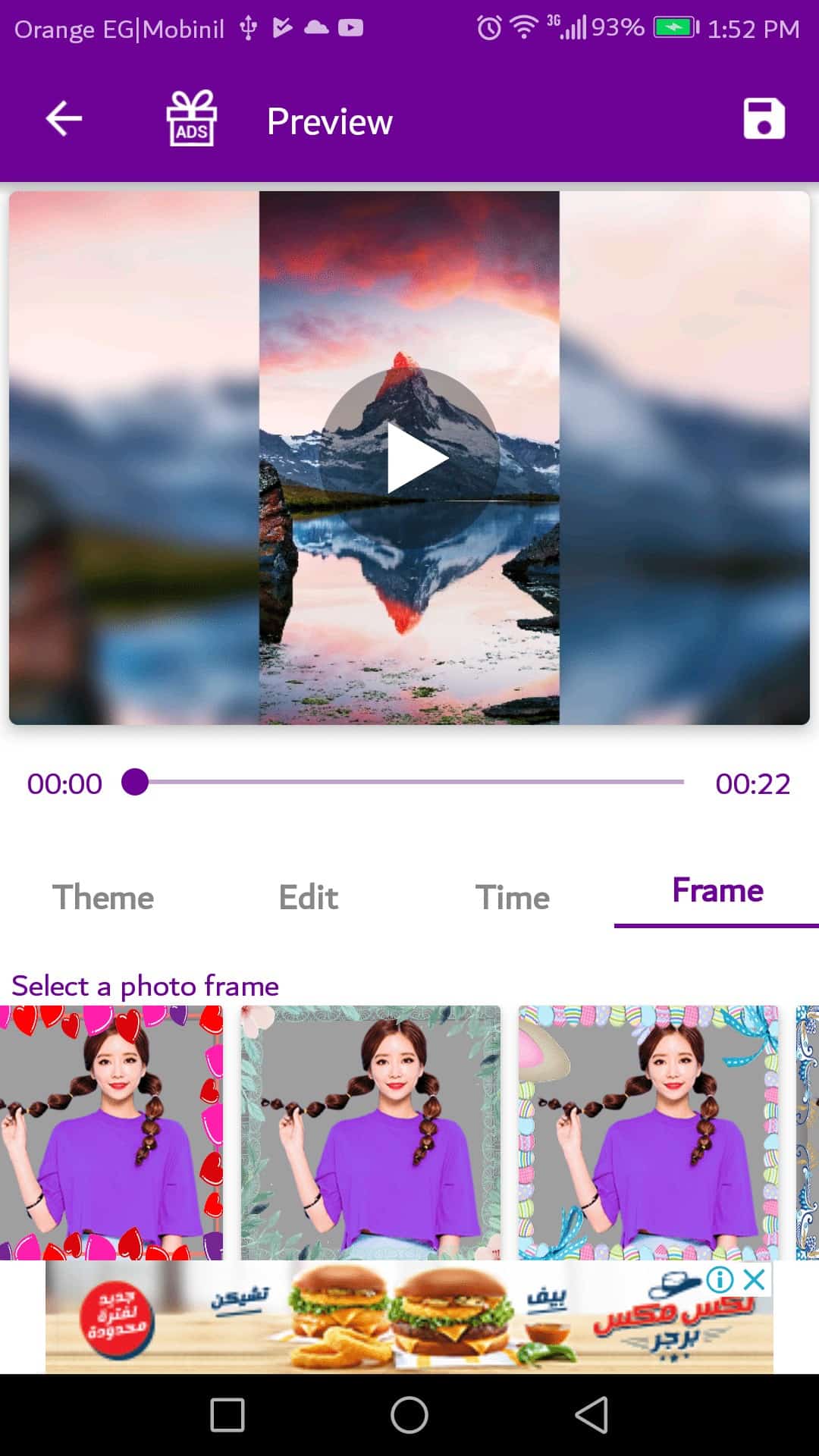Tap the video seek bar
This screenshot has width=819, height=1456.
[409, 782]
